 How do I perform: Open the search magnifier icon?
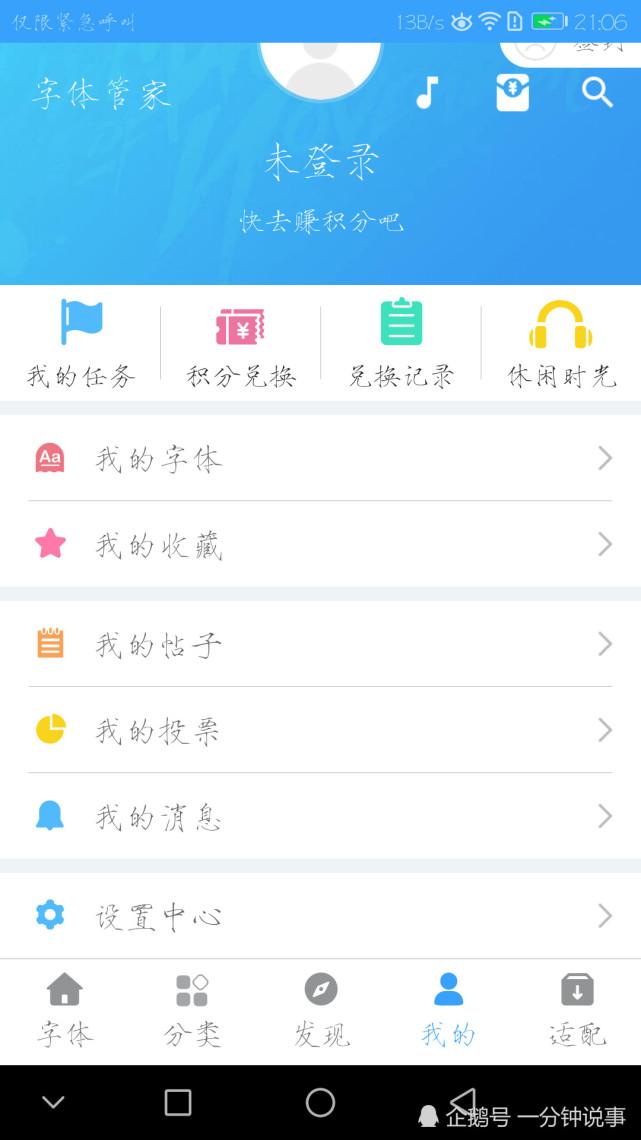597,93
